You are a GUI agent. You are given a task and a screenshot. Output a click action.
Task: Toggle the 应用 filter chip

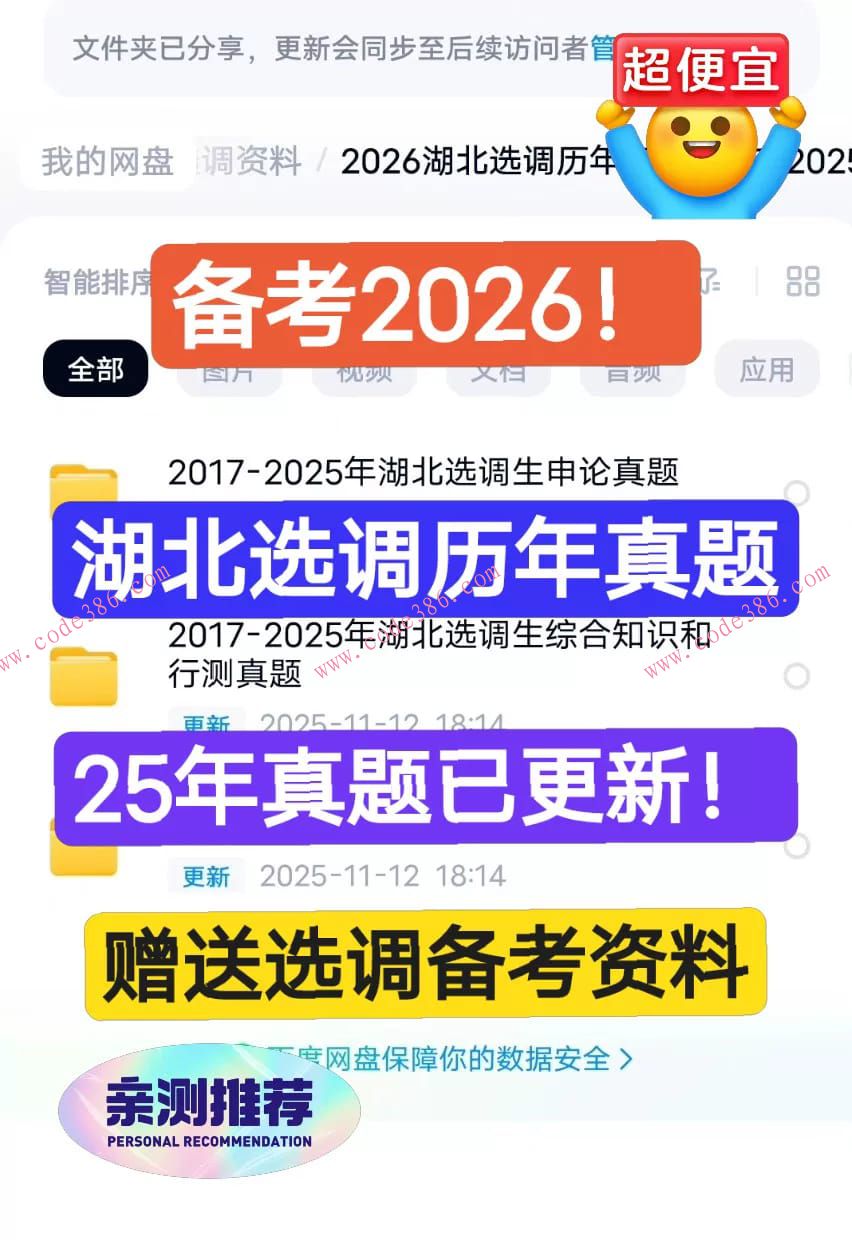tap(767, 369)
